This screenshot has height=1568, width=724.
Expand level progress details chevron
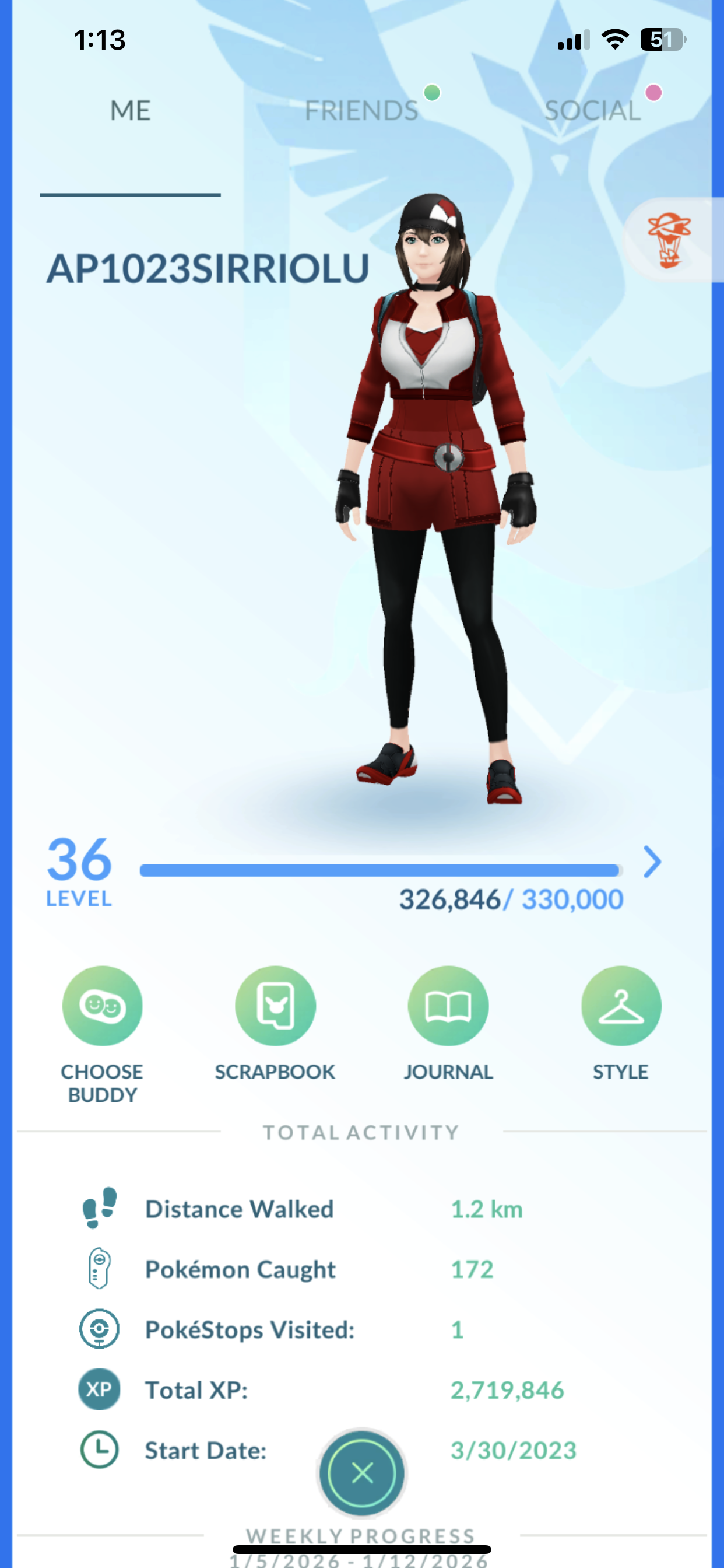(x=652, y=862)
